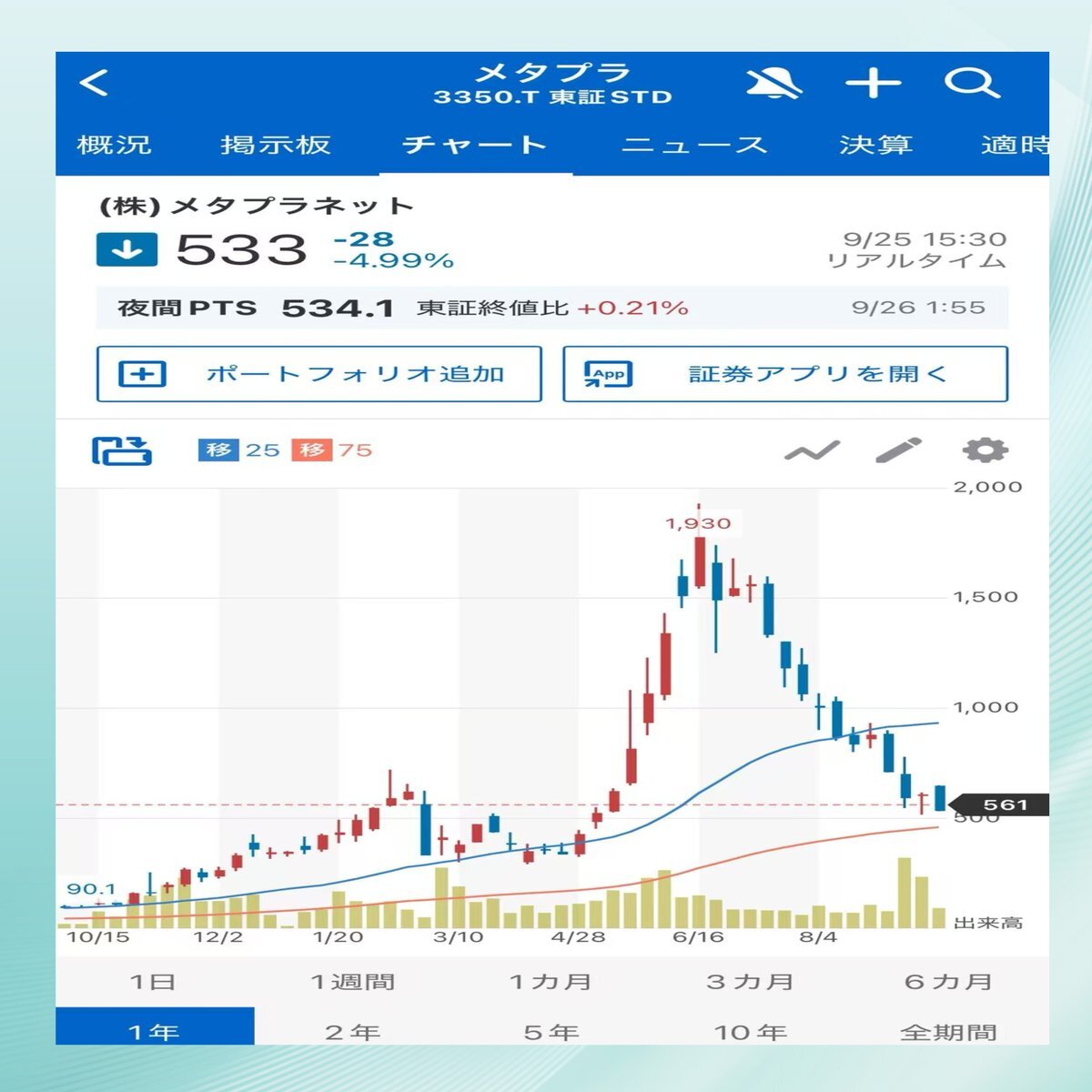The image size is (1092, 1092).
Task: Switch to the 概況 tab
Action: tap(115, 146)
